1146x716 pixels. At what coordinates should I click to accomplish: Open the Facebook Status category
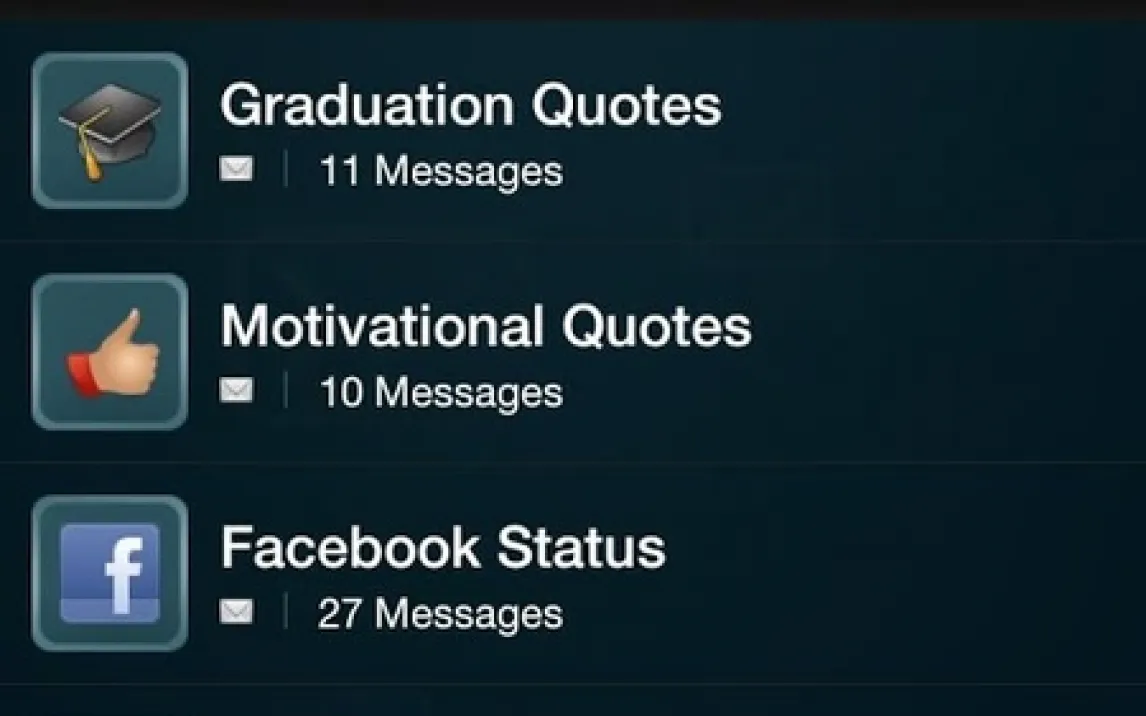pos(442,549)
